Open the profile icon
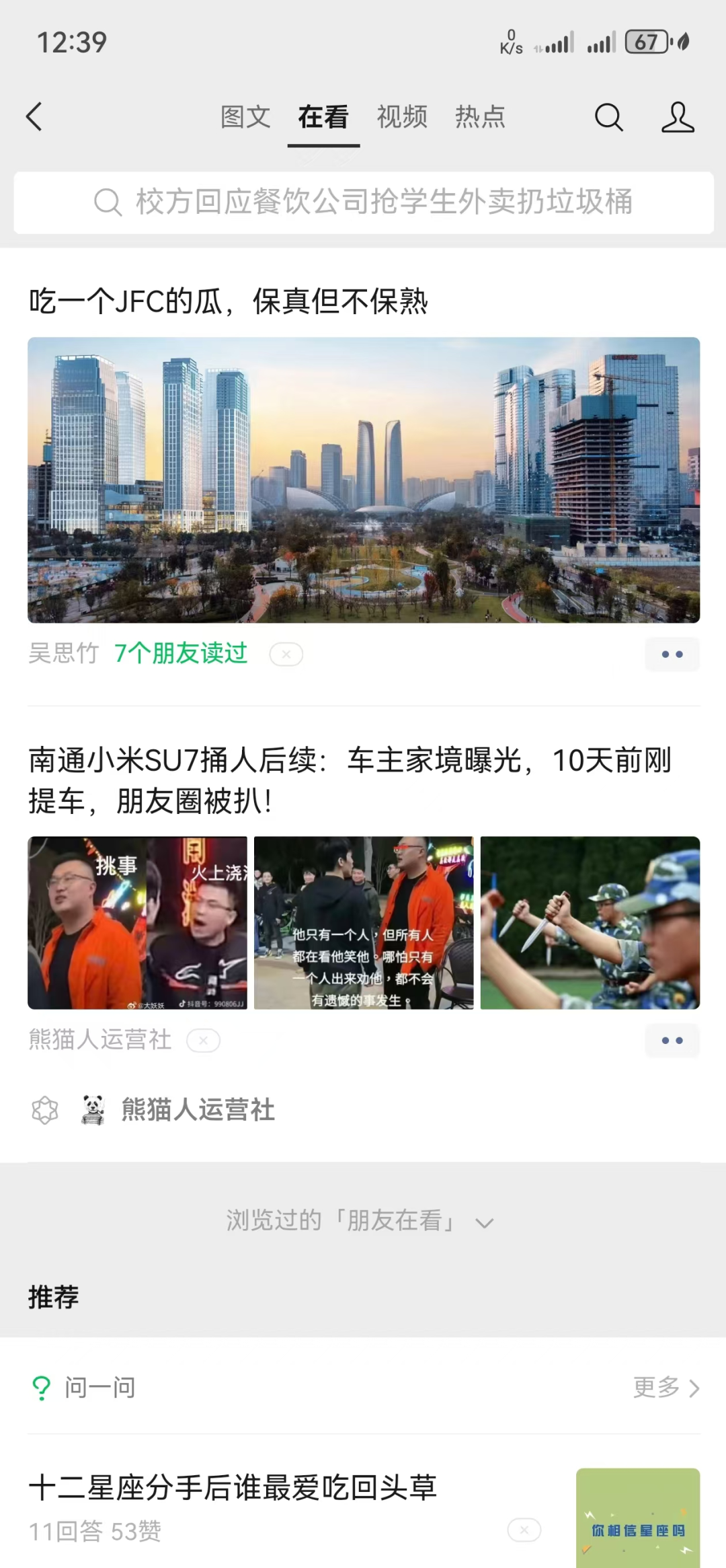The width and height of the screenshot is (726, 1568). click(678, 117)
